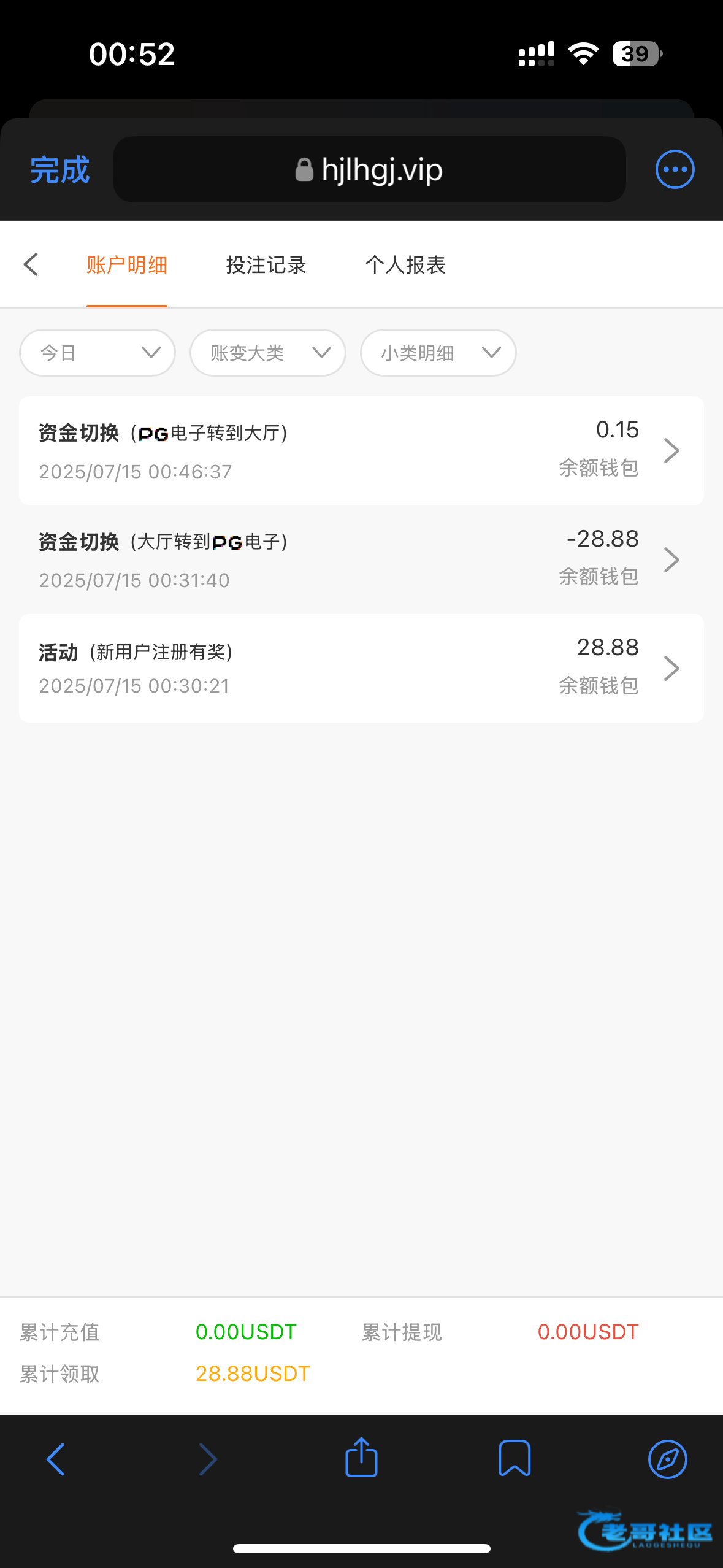The image size is (723, 1568).
Task: Expand the 小类明细 dropdown
Action: pyautogui.click(x=438, y=353)
